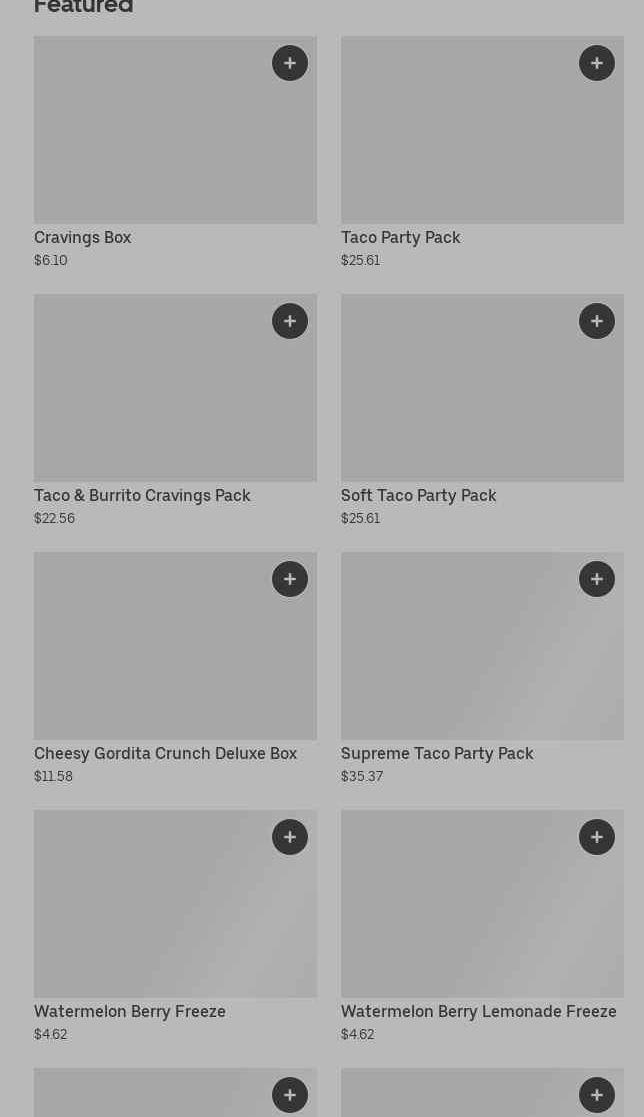Add Taco & Burrito Cravings Pack to cart
The width and height of the screenshot is (644, 1117).
tap(290, 321)
